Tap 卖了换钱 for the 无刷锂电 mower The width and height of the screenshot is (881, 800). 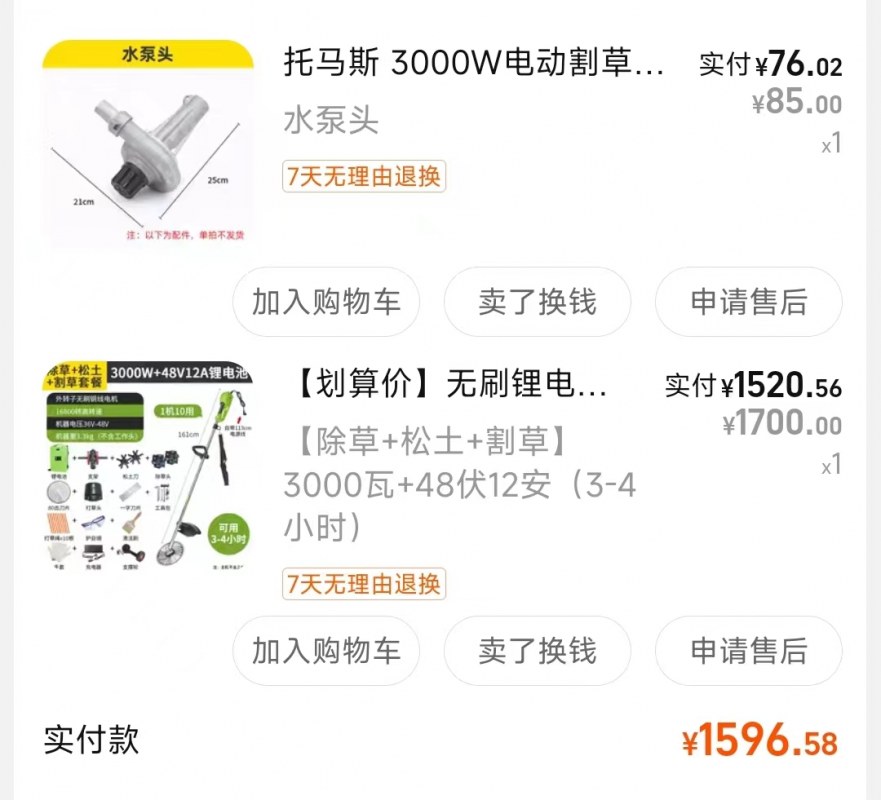pyautogui.click(x=537, y=651)
